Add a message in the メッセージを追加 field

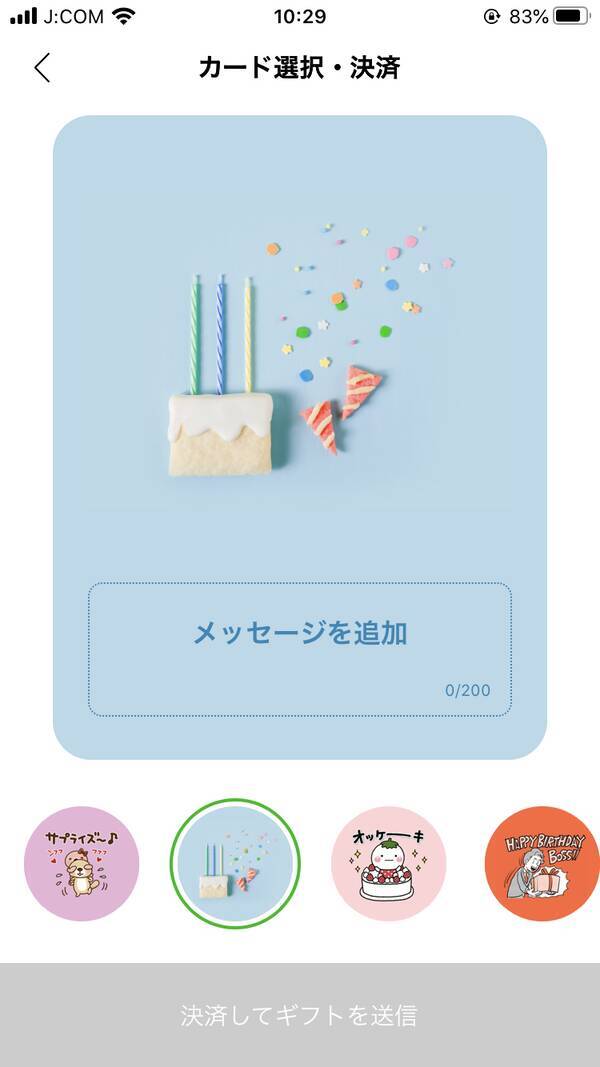click(300, 648)
